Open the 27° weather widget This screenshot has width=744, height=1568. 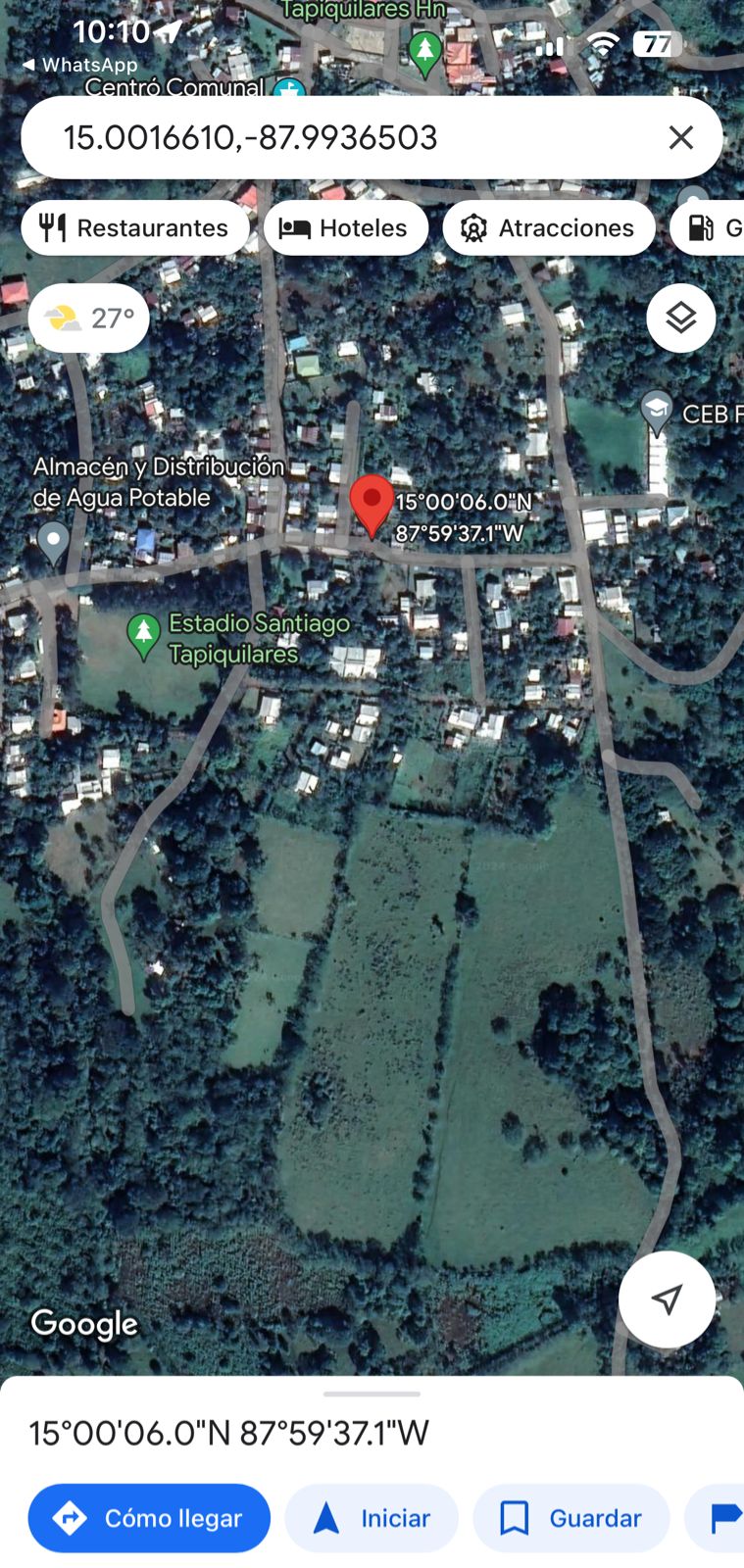(88, 318)
